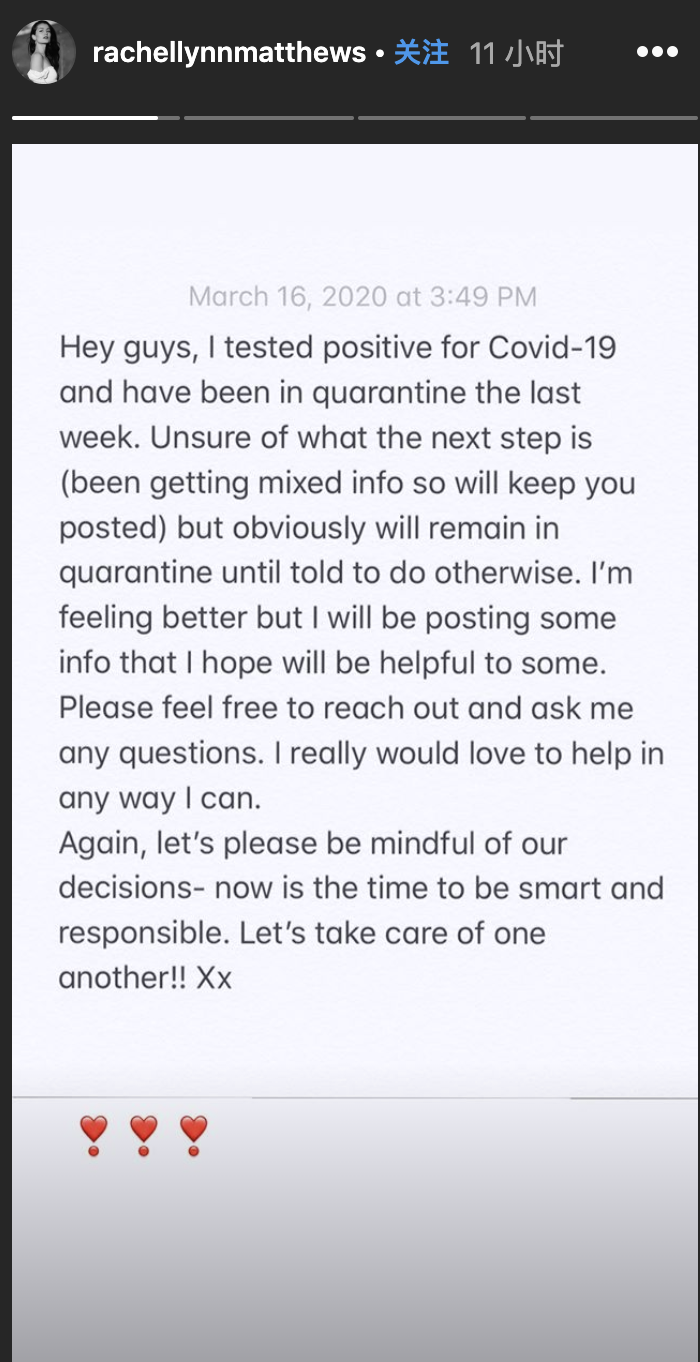
Task: Open rachellynnmatthews profile picture
Action: tap(44, 52)
